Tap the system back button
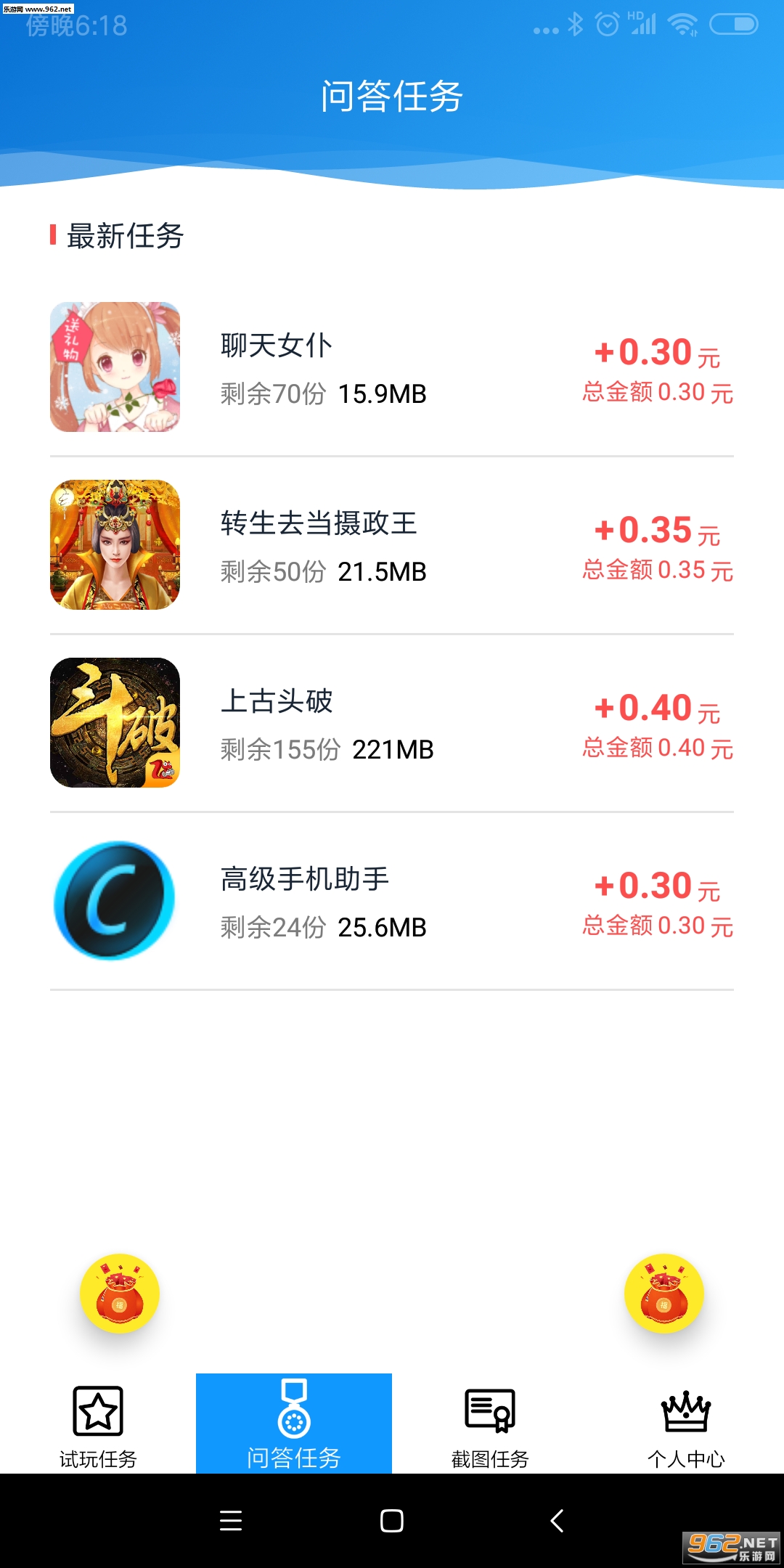This screenshot has width=784, height=1568. [x=557, y=1521]
